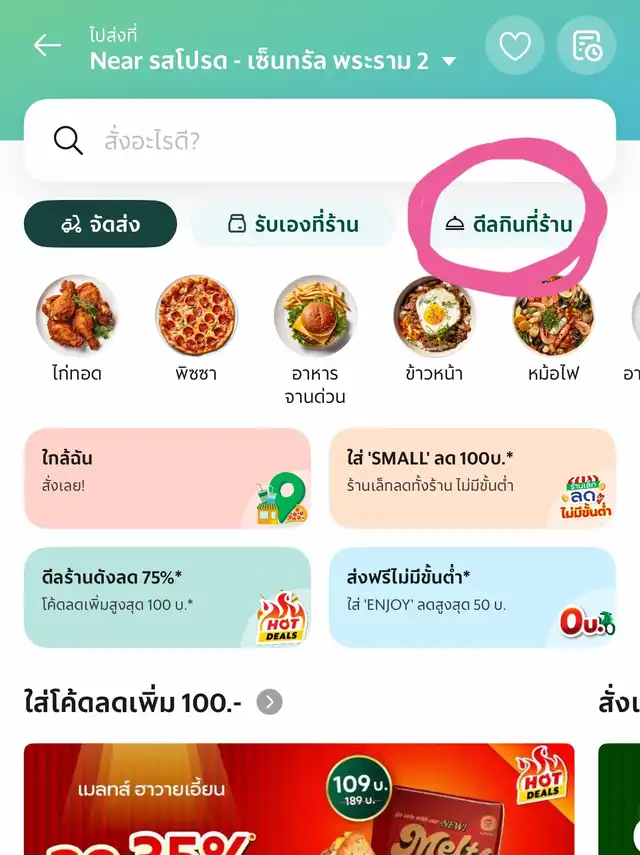Open the ใส่ 'SMALL' ลด 100บ. promo card

[472, 478]
